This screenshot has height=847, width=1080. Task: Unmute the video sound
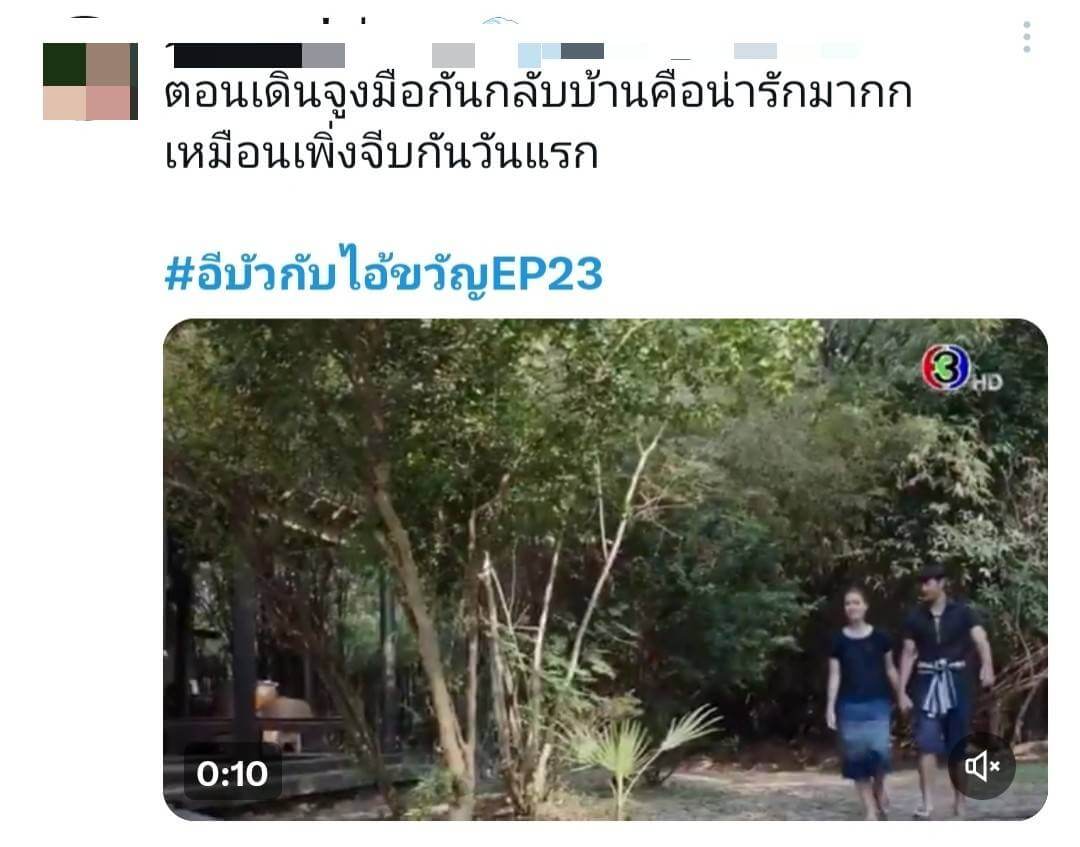click(x=981, y=767)
